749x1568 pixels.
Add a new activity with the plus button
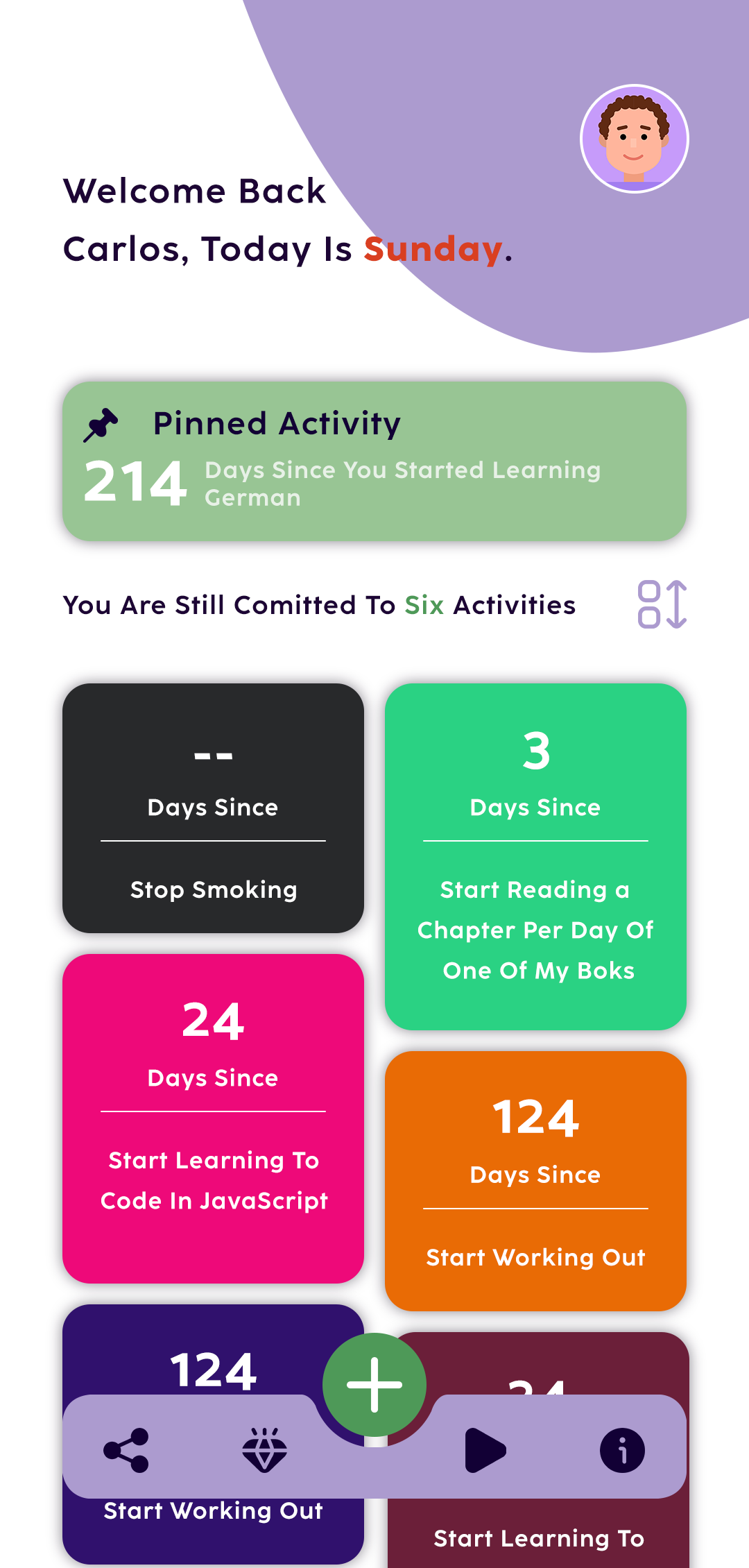(374, 1385)
